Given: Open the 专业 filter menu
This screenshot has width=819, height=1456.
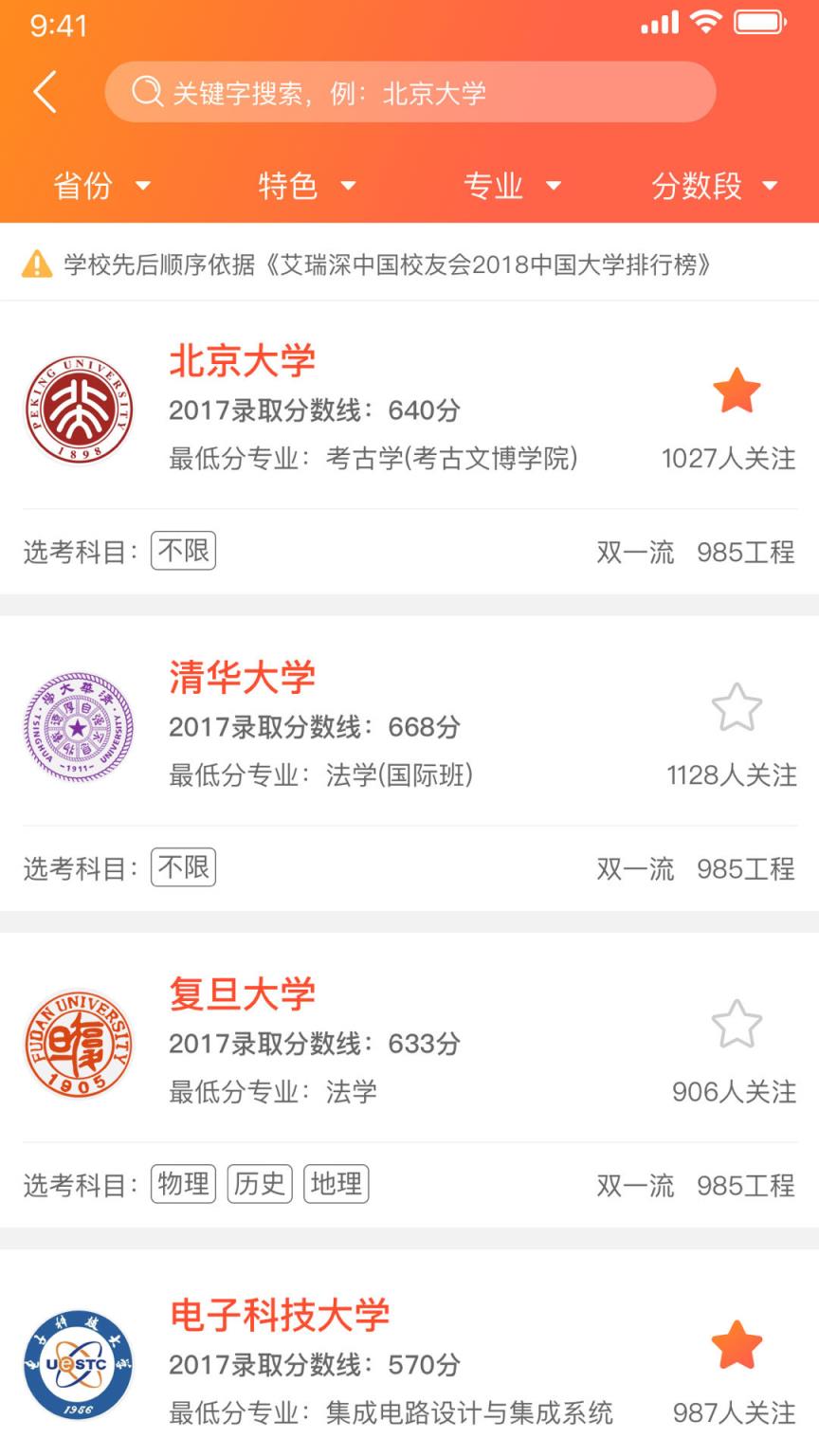Looking at the screenshot, I should [513, 186].
